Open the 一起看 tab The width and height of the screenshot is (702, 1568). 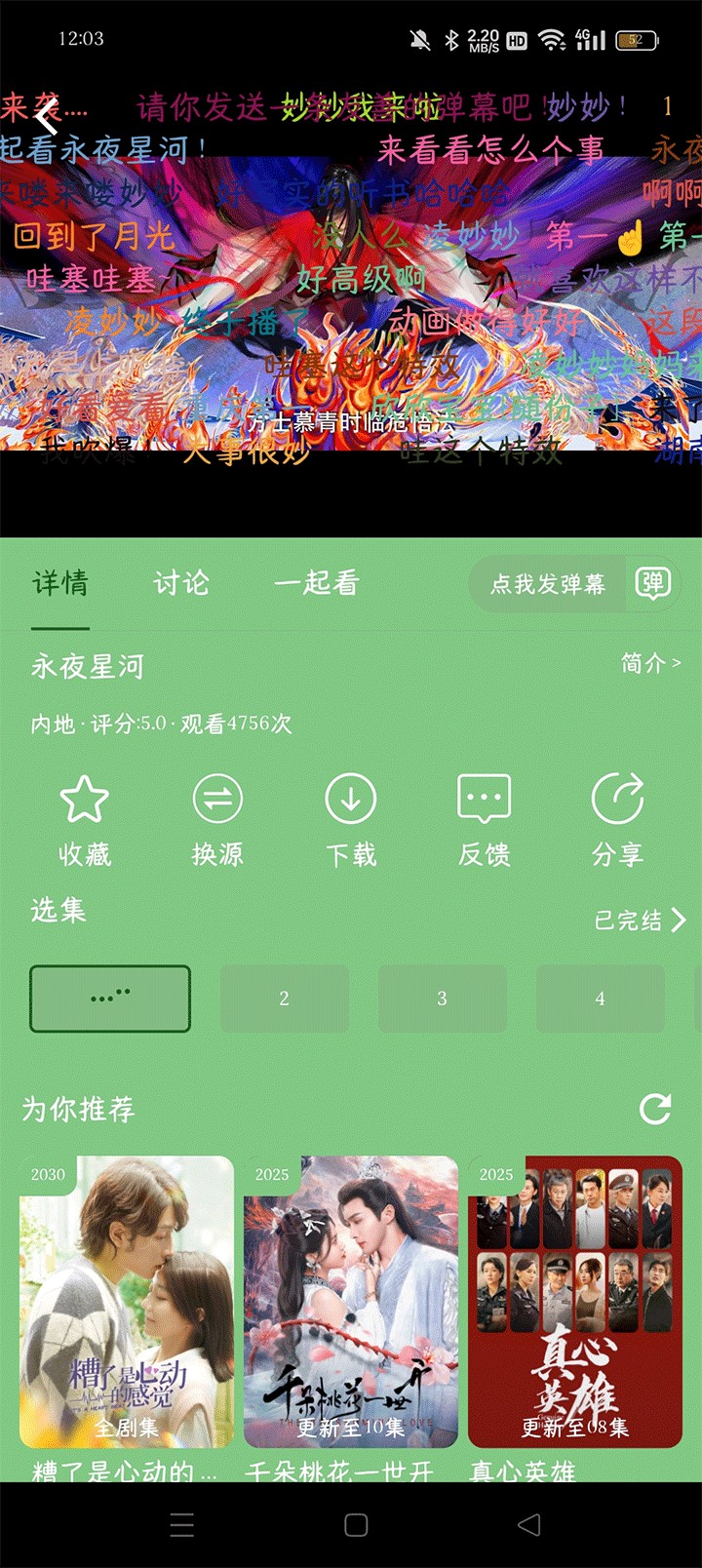[316, 583]
